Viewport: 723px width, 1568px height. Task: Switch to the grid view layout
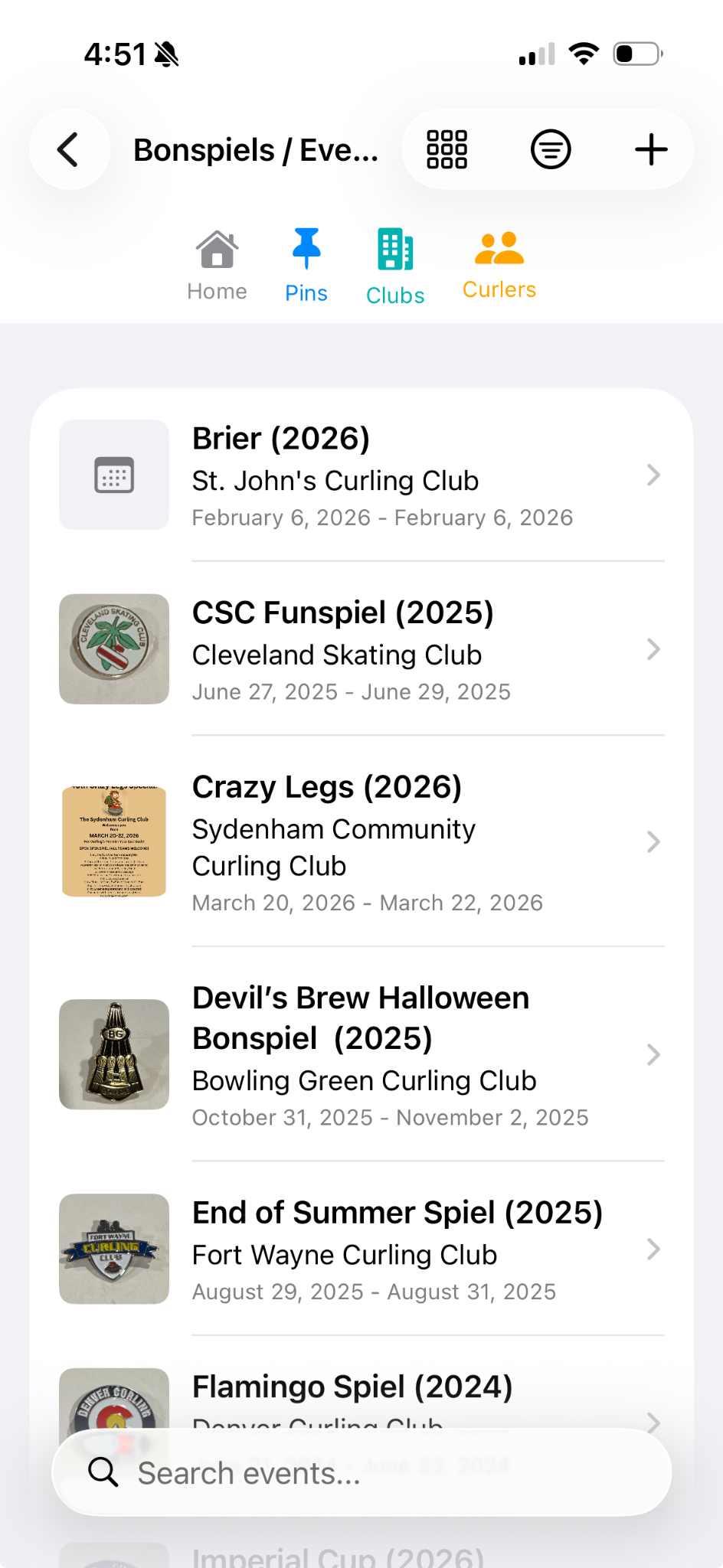pyautogui.click(x=447, y=149)
